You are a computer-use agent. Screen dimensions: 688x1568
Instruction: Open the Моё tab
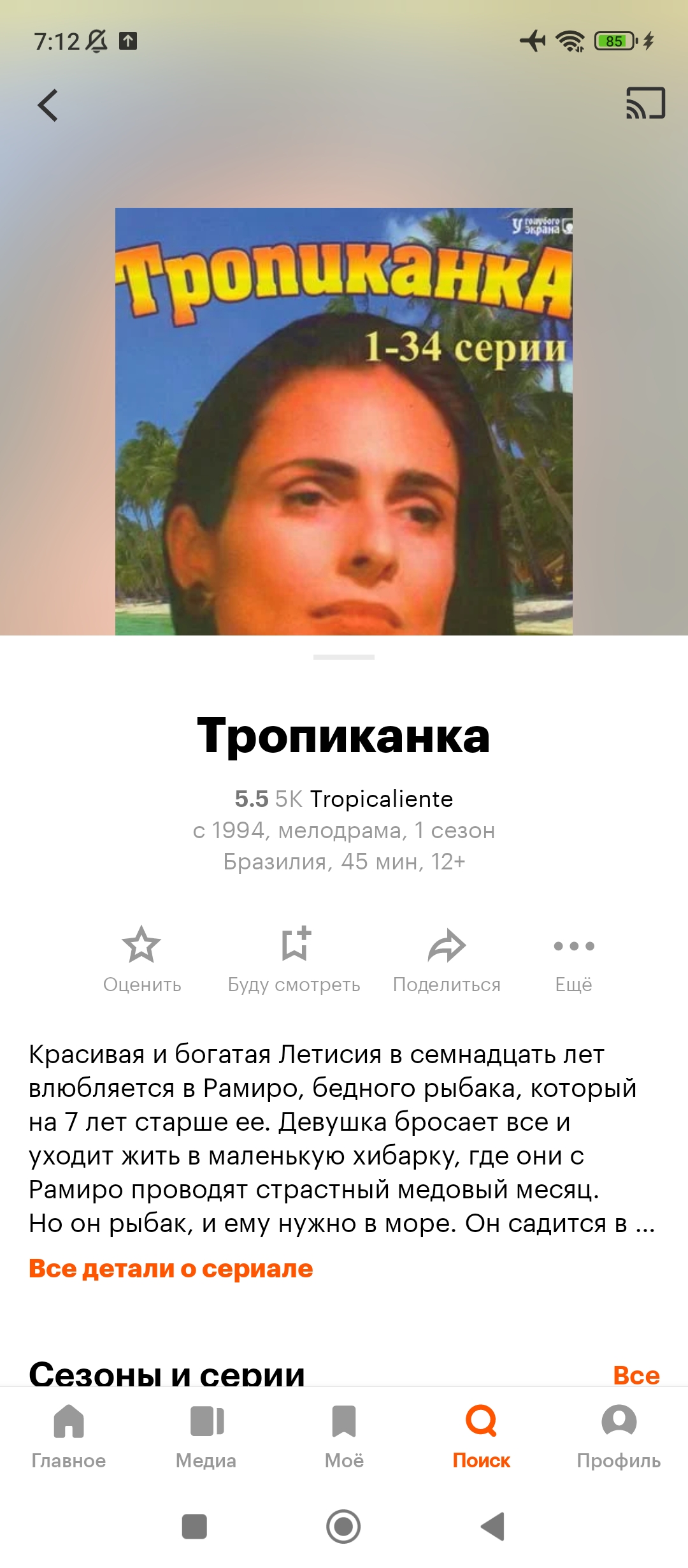click(344, 1434)
